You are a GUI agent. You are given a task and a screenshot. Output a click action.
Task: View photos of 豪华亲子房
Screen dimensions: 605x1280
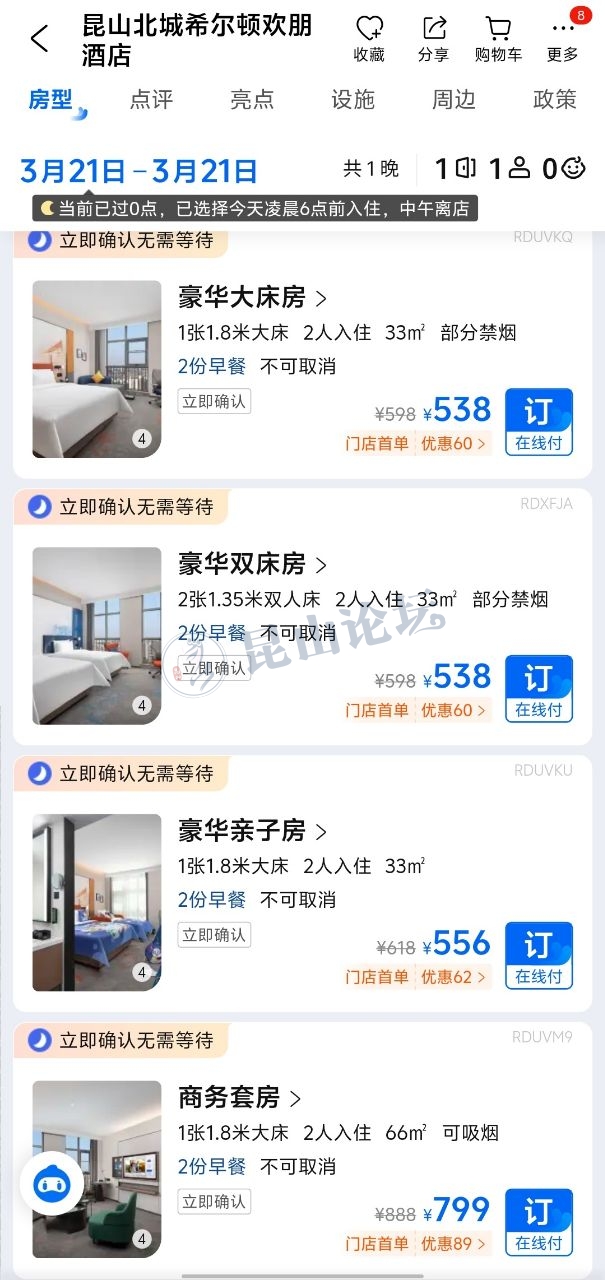pos(97,902)
